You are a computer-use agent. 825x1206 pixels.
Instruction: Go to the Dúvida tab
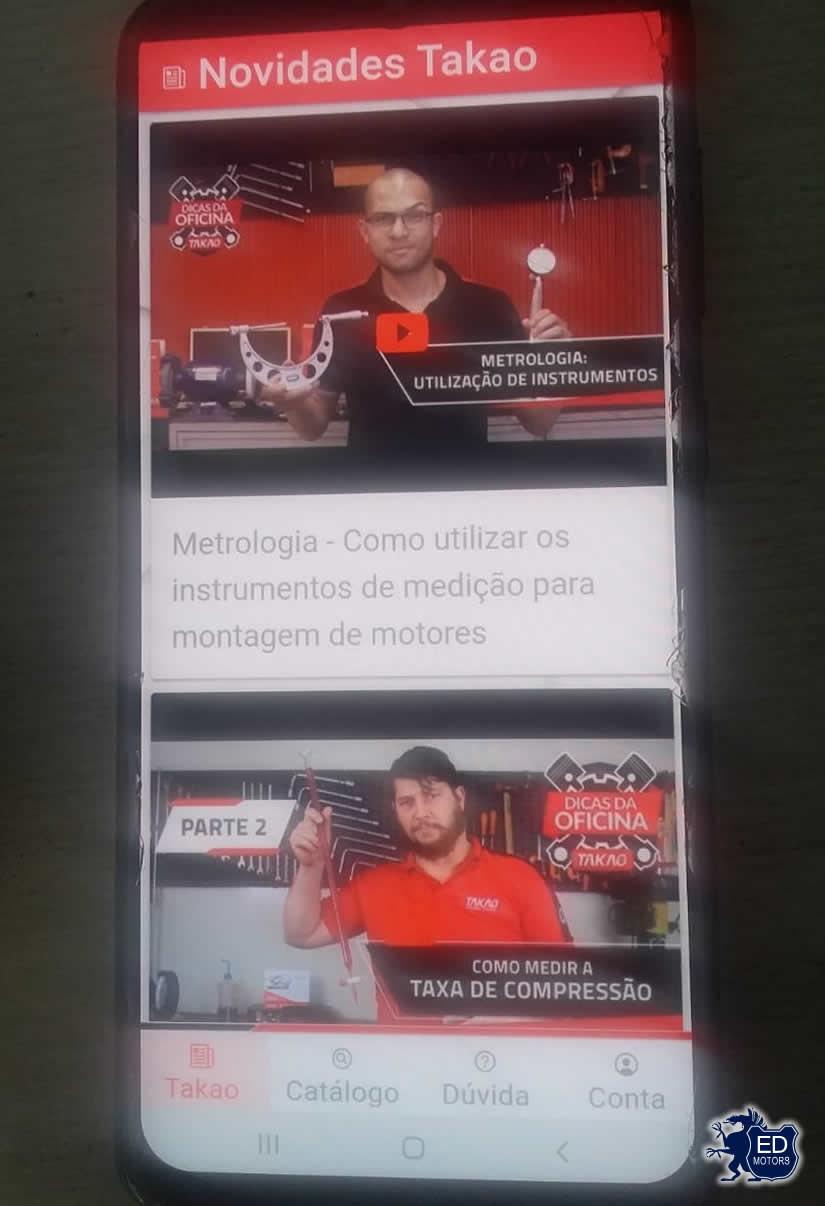click(485, 1080)
